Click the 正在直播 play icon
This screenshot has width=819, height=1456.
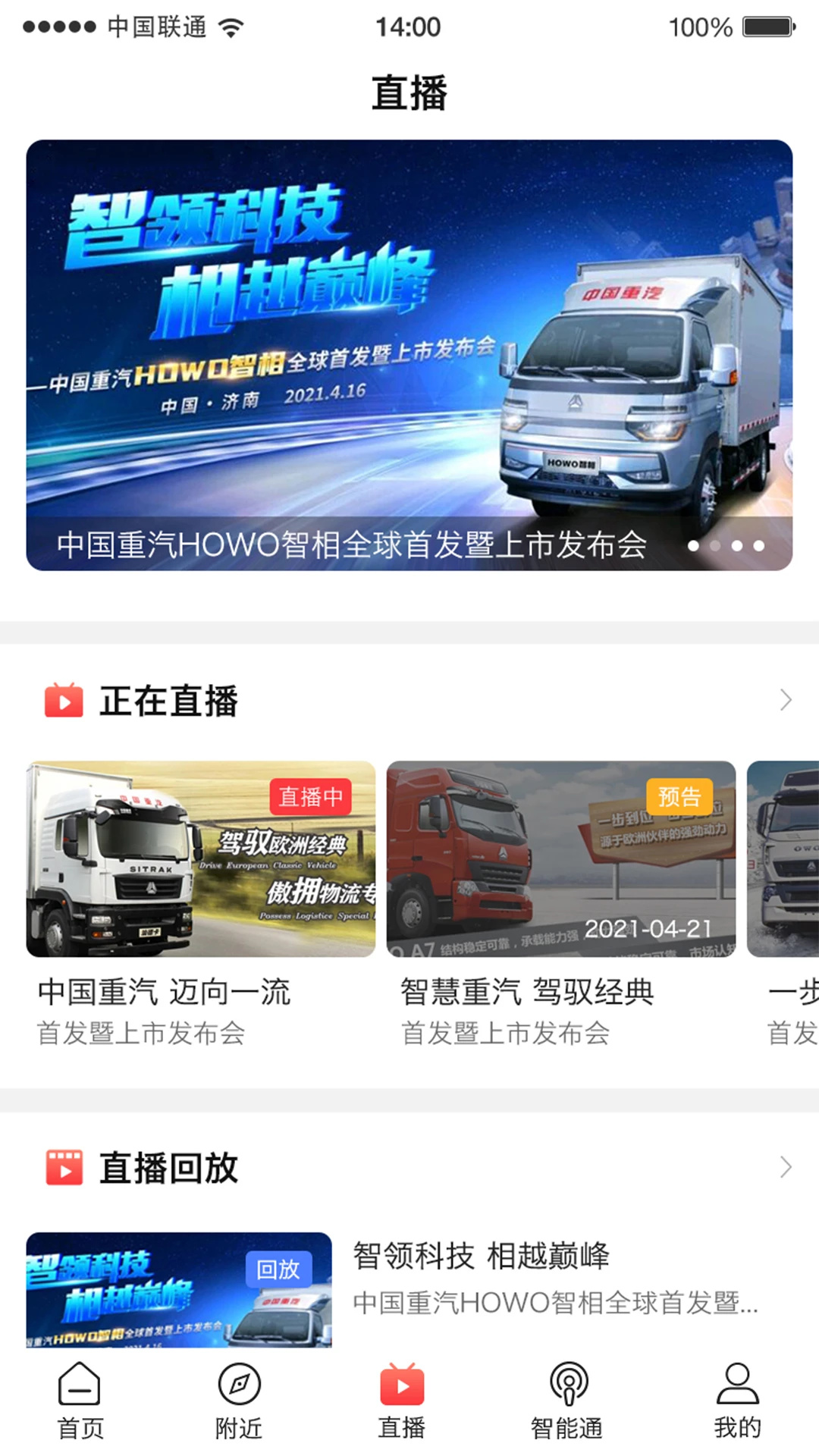tap(65, 701)
